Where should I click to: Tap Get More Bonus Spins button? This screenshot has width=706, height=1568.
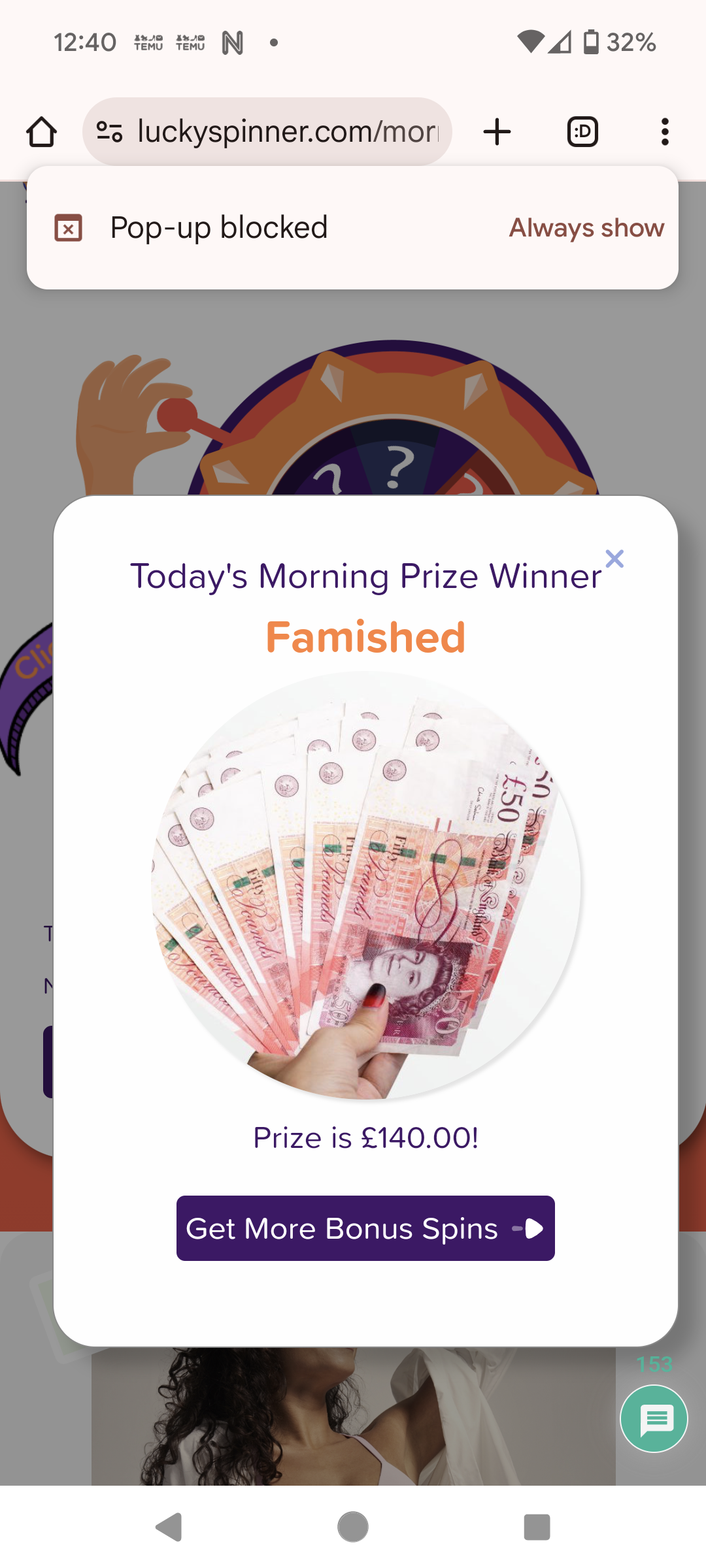tap(365, 1228)
